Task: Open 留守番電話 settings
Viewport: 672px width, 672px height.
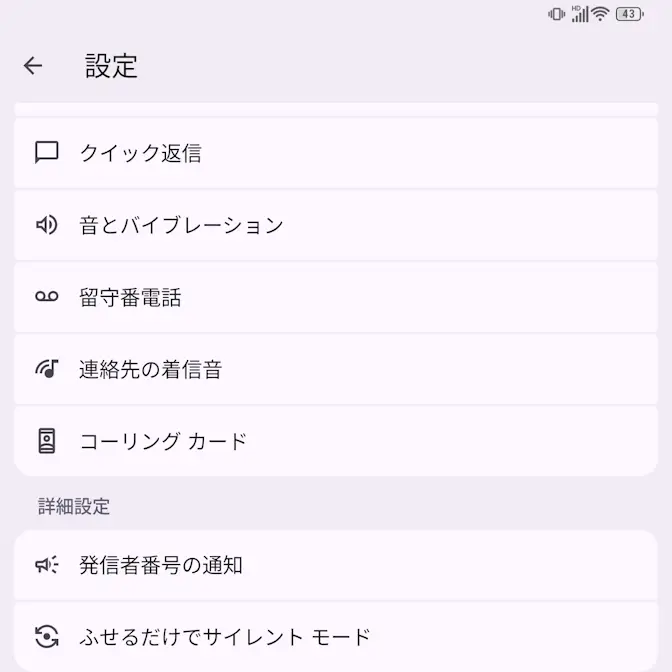Action: pos(336,297)
